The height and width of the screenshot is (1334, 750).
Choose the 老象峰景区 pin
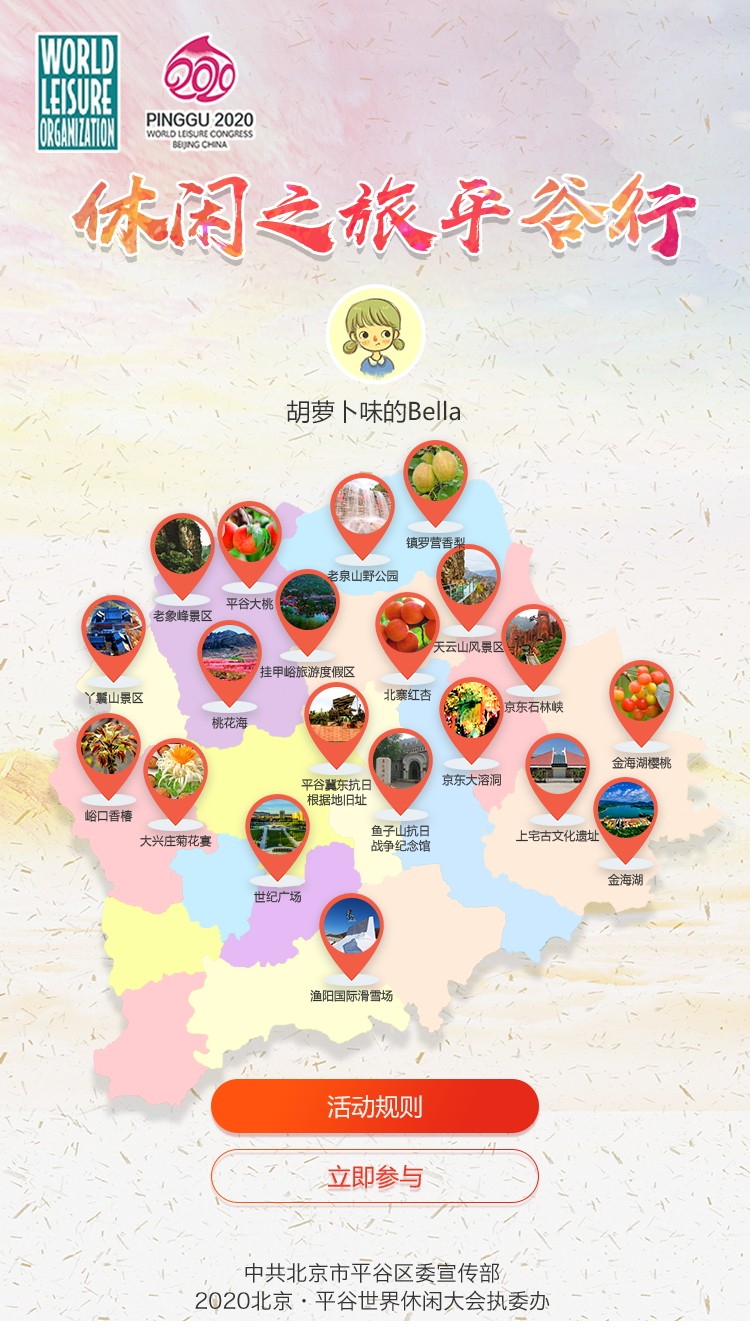[x=182, y=549]
